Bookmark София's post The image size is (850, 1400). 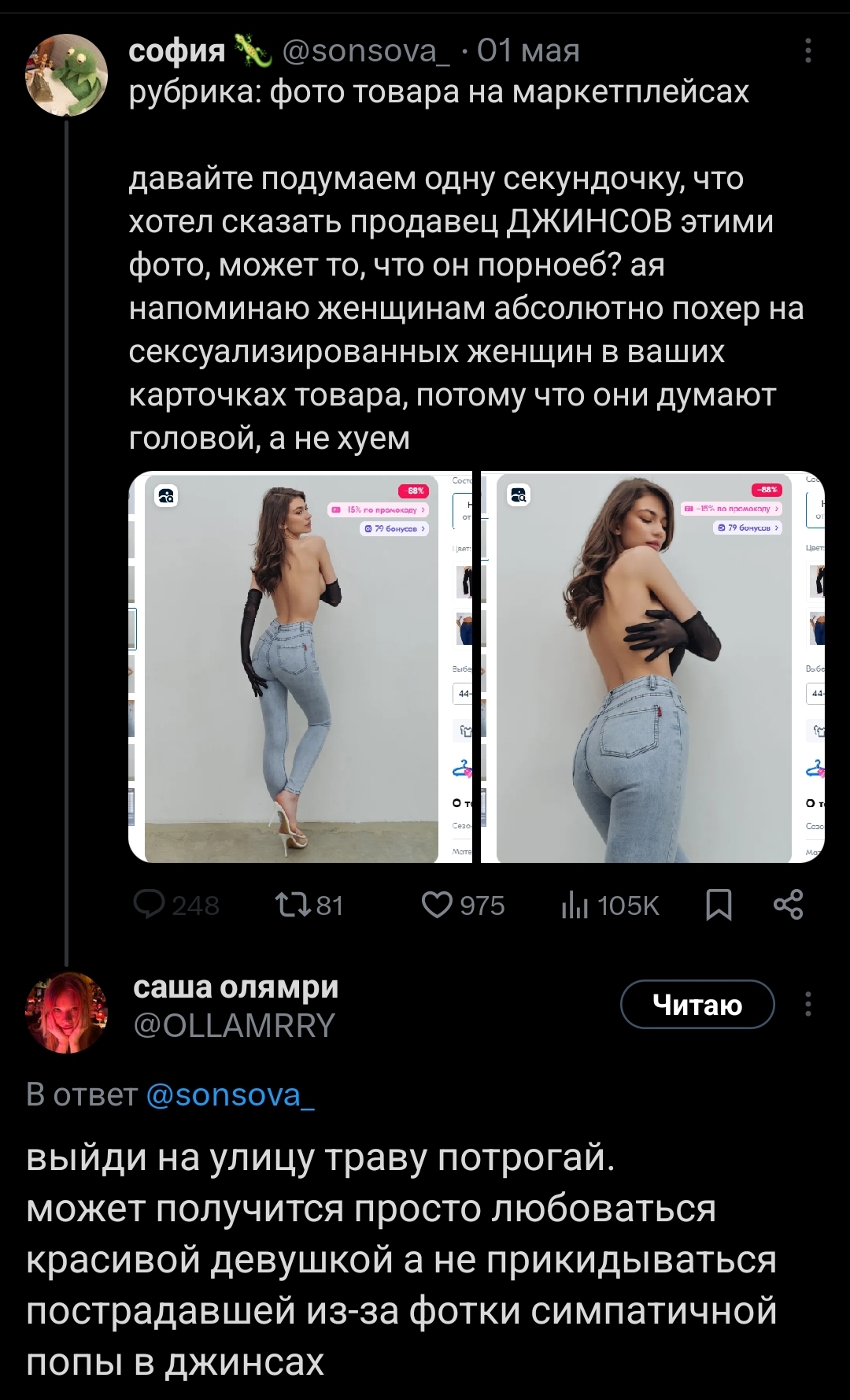tap(719, 906)
